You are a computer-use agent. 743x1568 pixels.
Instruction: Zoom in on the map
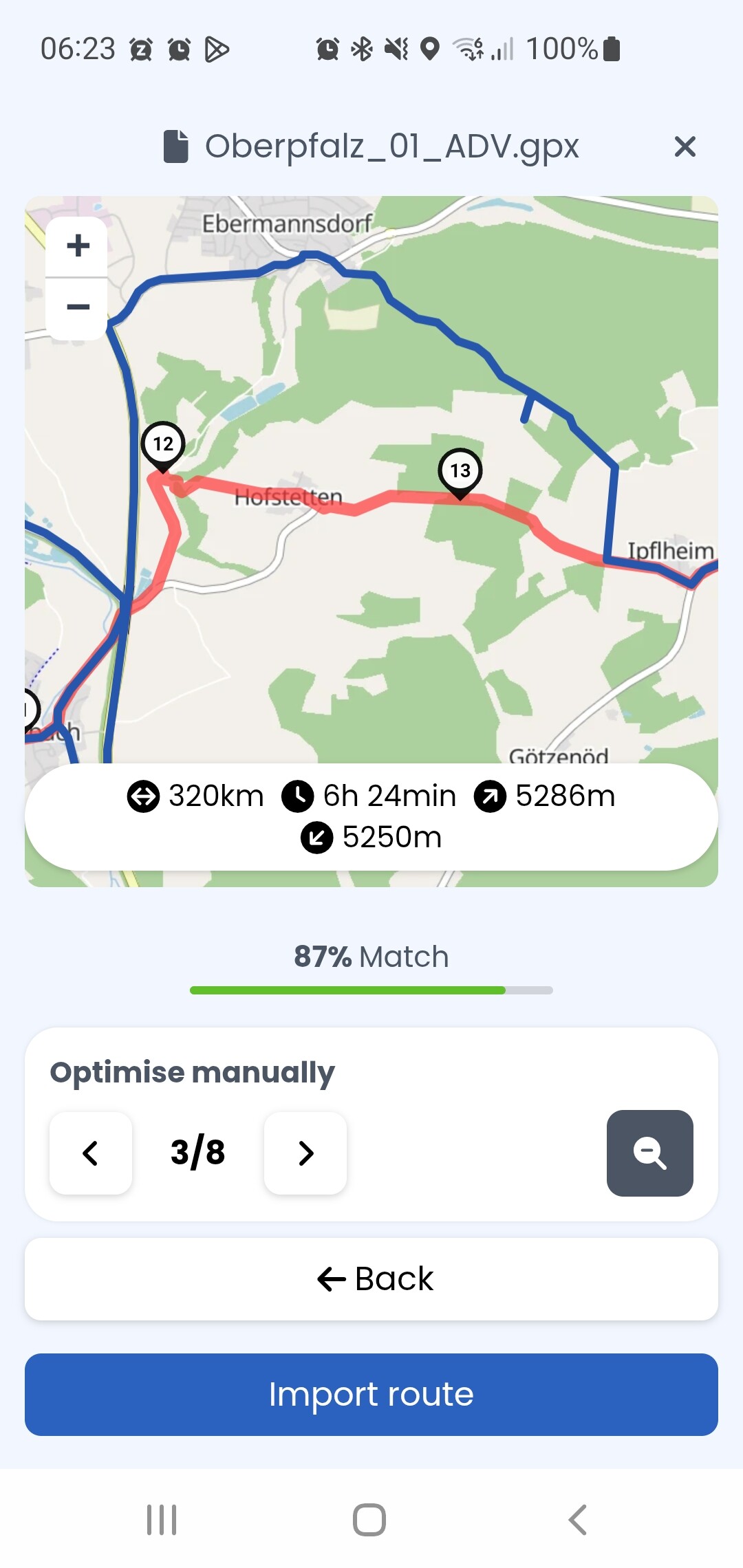tap(78, 246)
